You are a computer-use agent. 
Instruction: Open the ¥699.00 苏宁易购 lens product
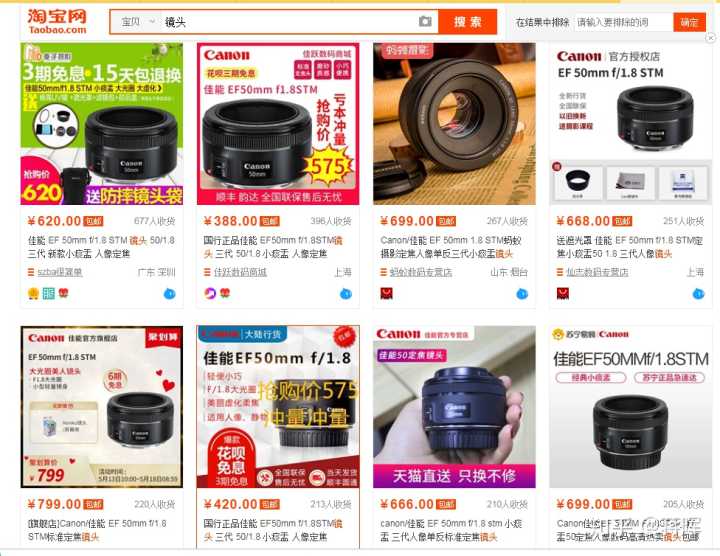tap(629, 406)
